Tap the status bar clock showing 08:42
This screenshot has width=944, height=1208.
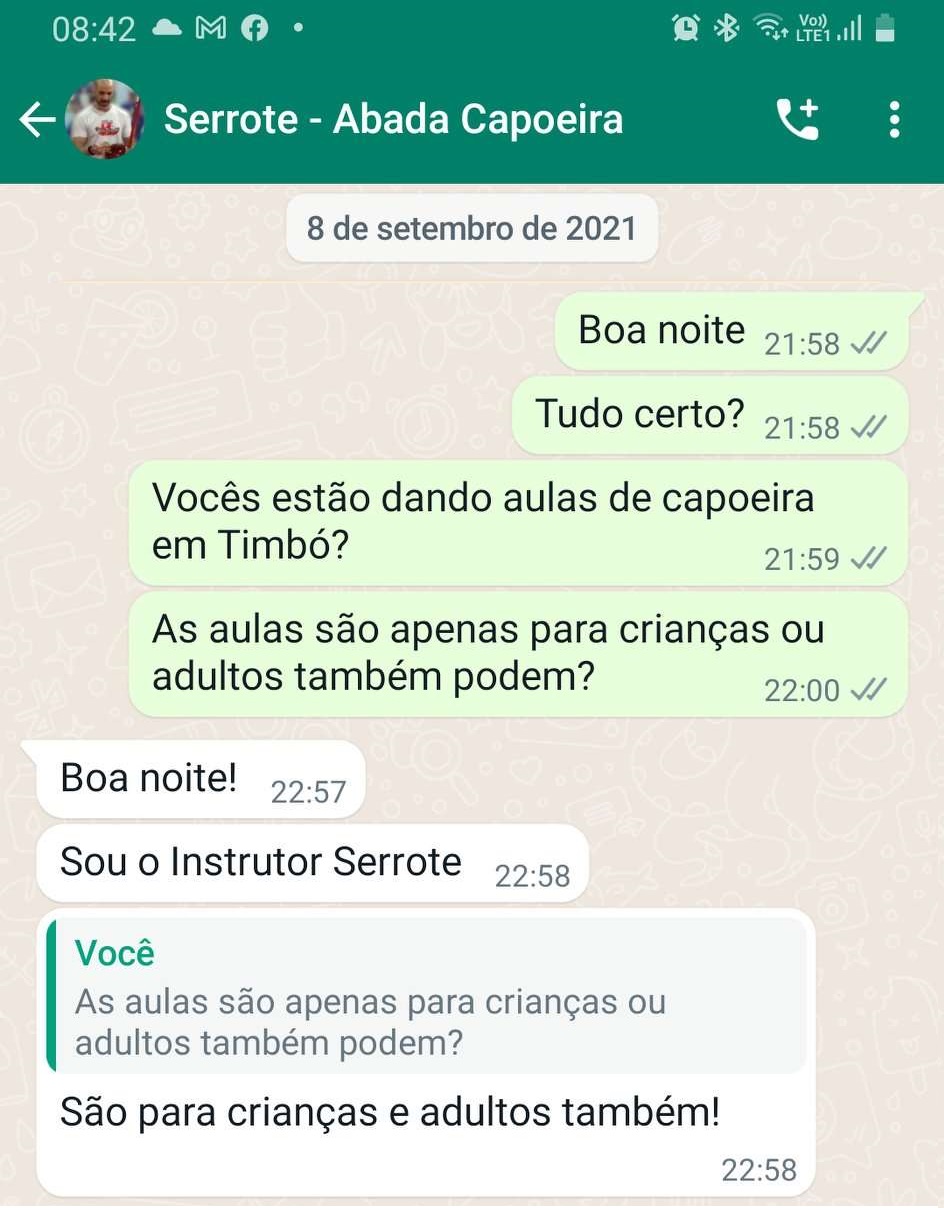click(97, 28)
